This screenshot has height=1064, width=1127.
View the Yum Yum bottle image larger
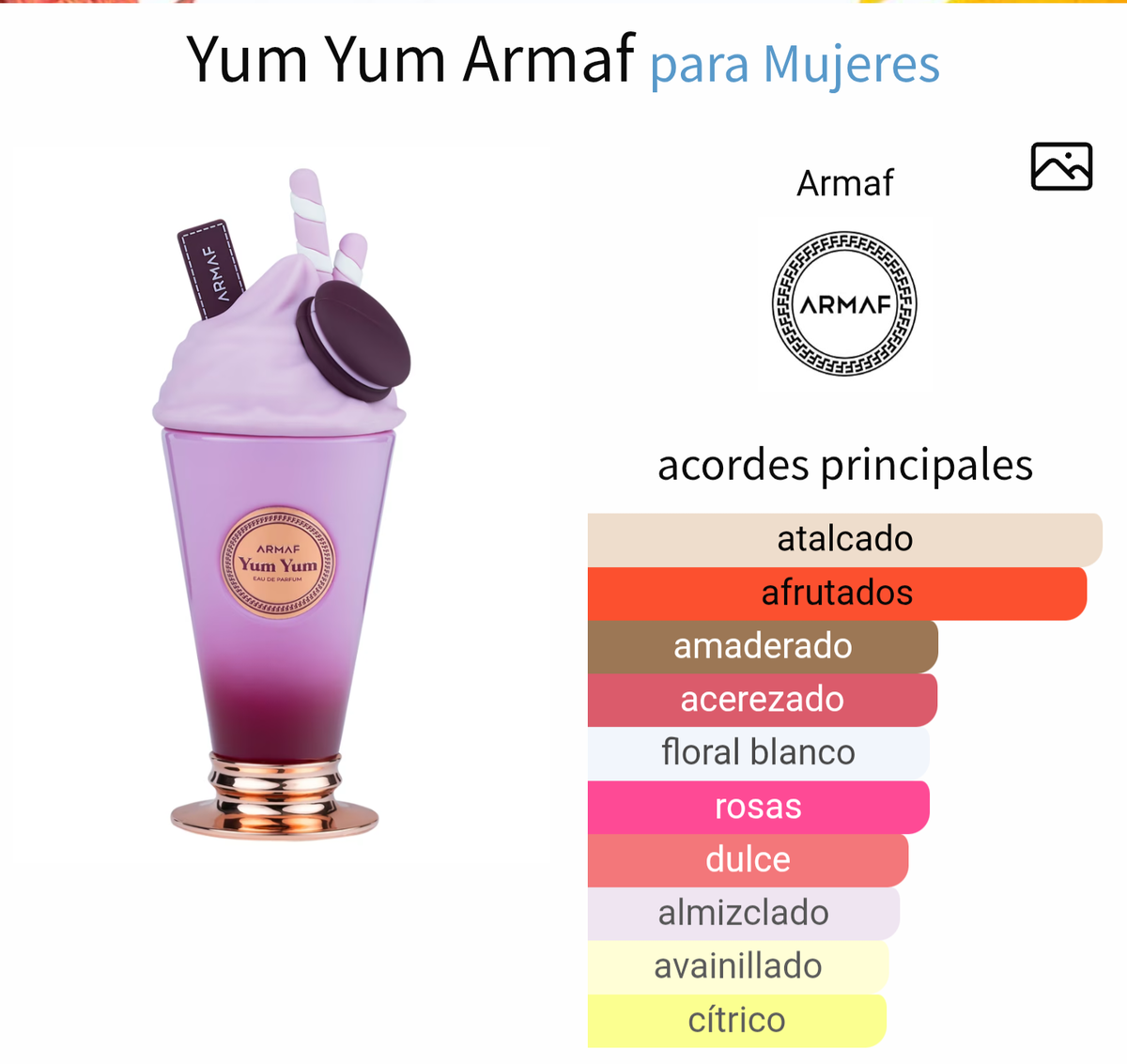coord(280,507)
